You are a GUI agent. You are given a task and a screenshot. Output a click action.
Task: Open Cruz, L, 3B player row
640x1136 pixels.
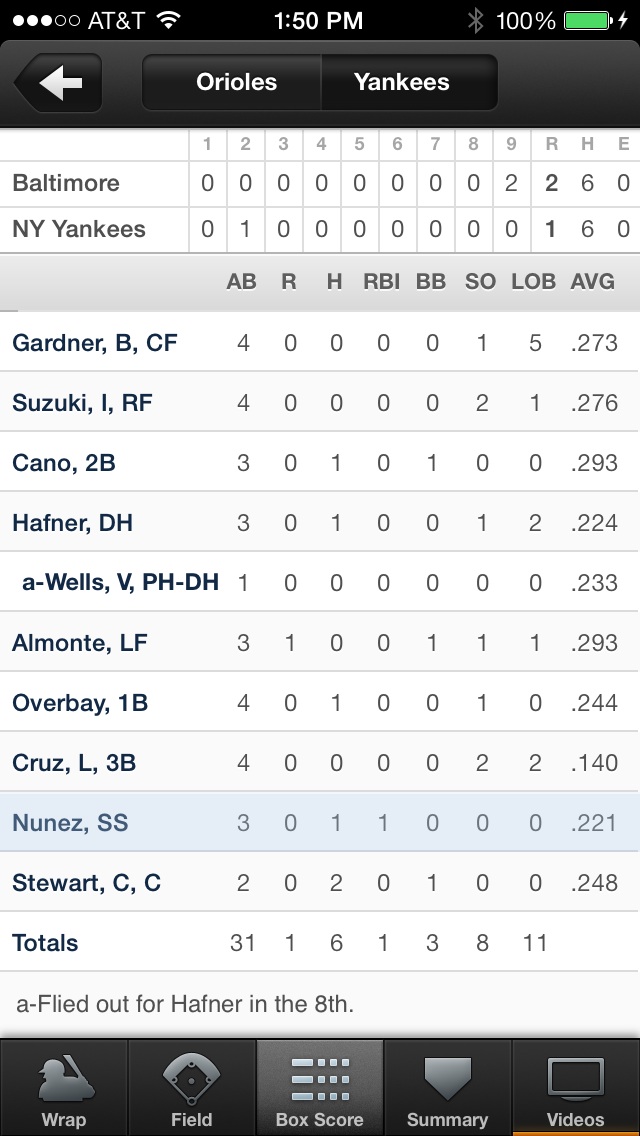click(x=320, y=763)
